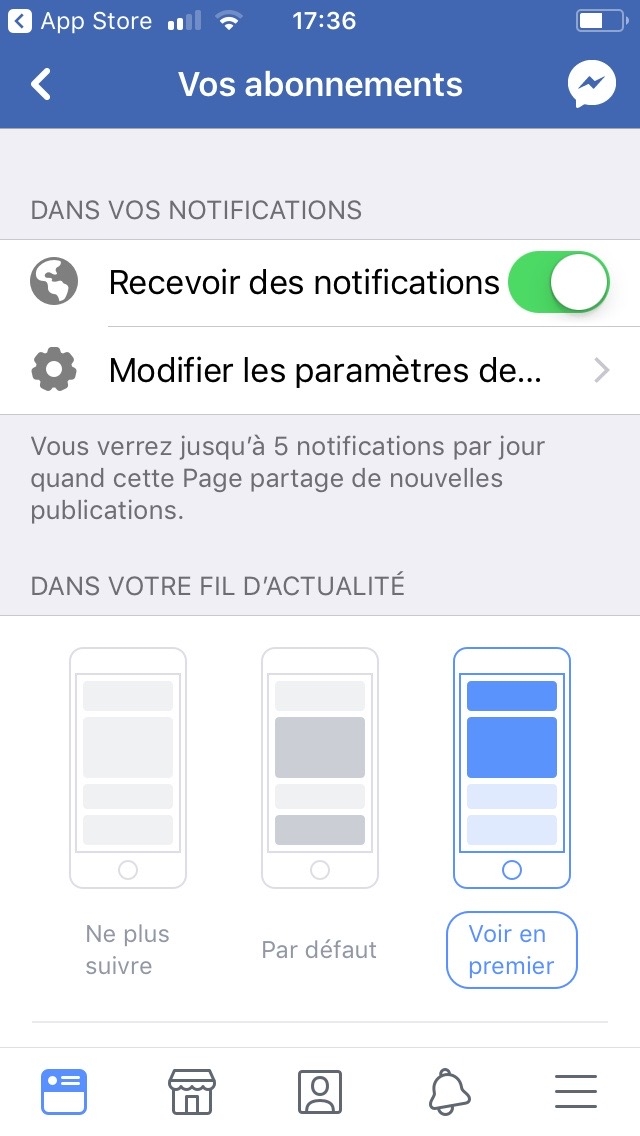The image size is (640, 1136).
Task: Return to App Store via status bar
Action: tap(80, 21)
